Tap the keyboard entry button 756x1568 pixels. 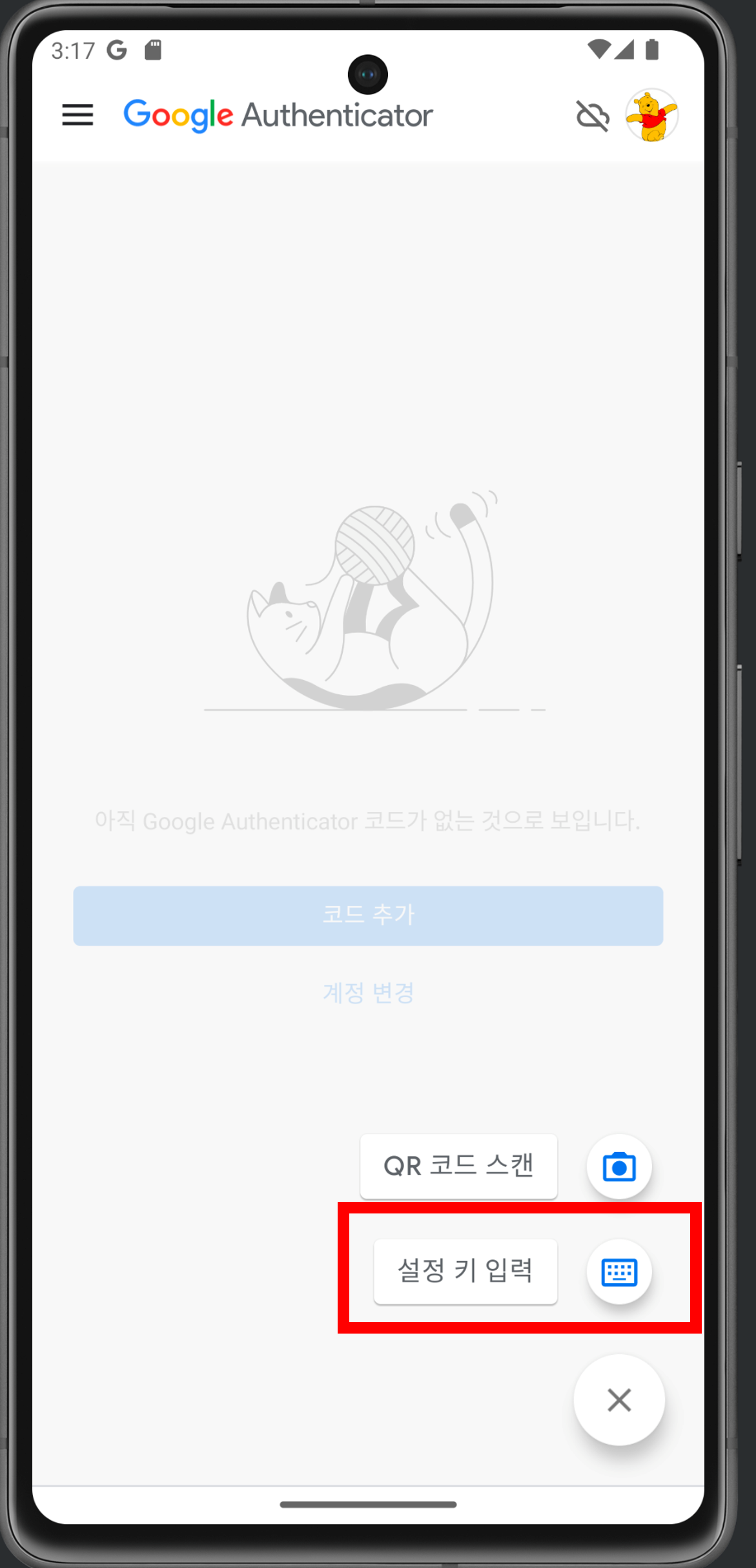coord(618,1272)
